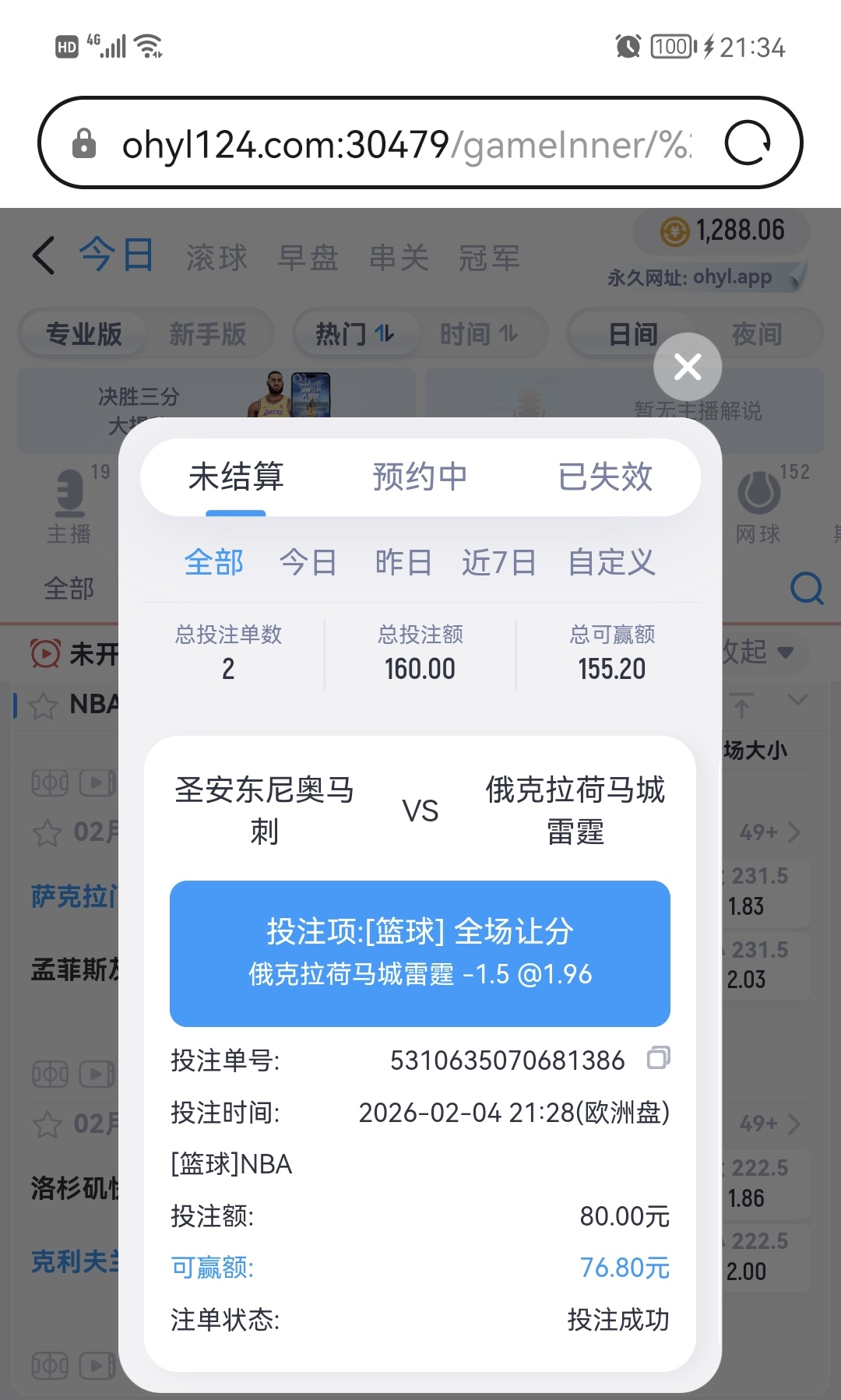Close the bet records dialog
Image resolution: width=841 pixels, height=1400 pixels.
pyautogui.click(x=688, y=367)
